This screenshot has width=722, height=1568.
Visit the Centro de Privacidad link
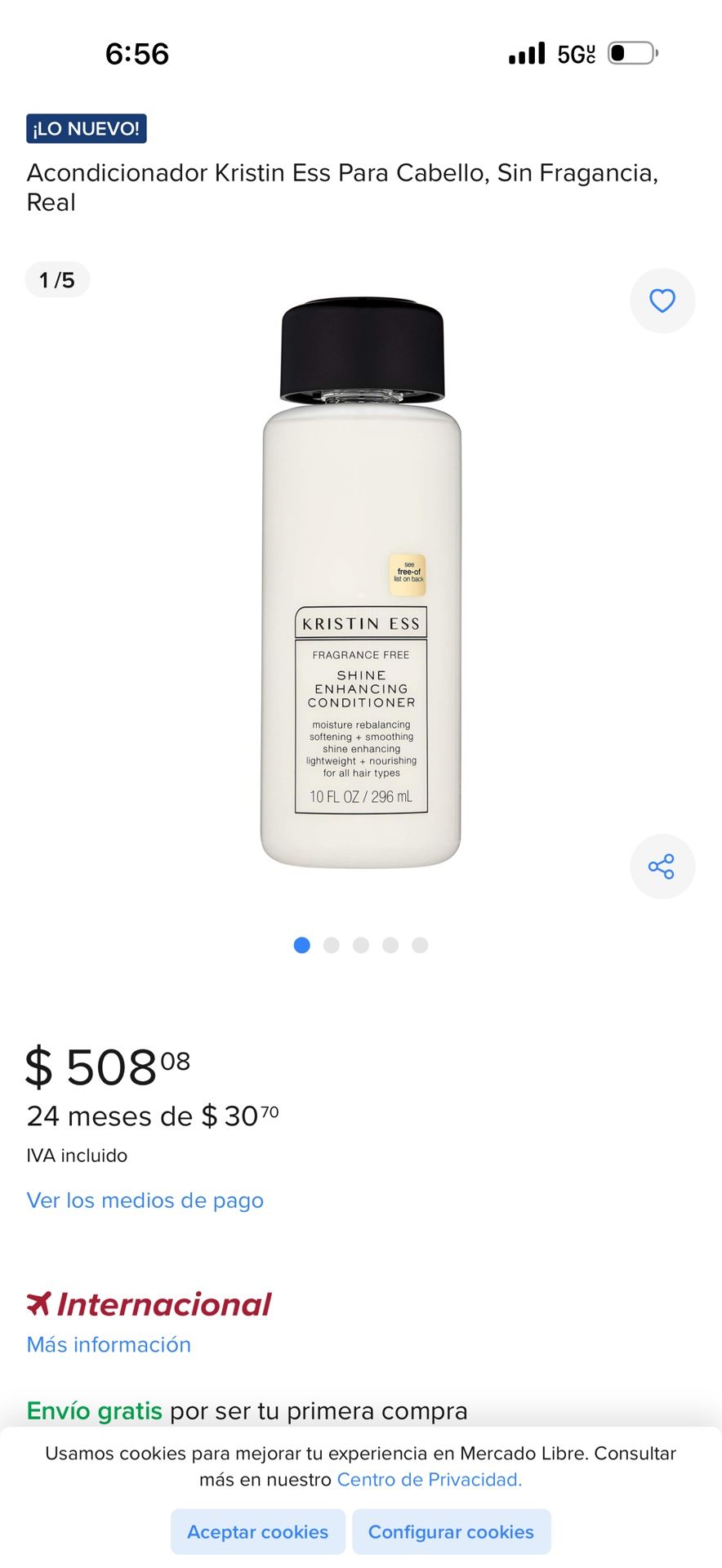coord(429,1479)
